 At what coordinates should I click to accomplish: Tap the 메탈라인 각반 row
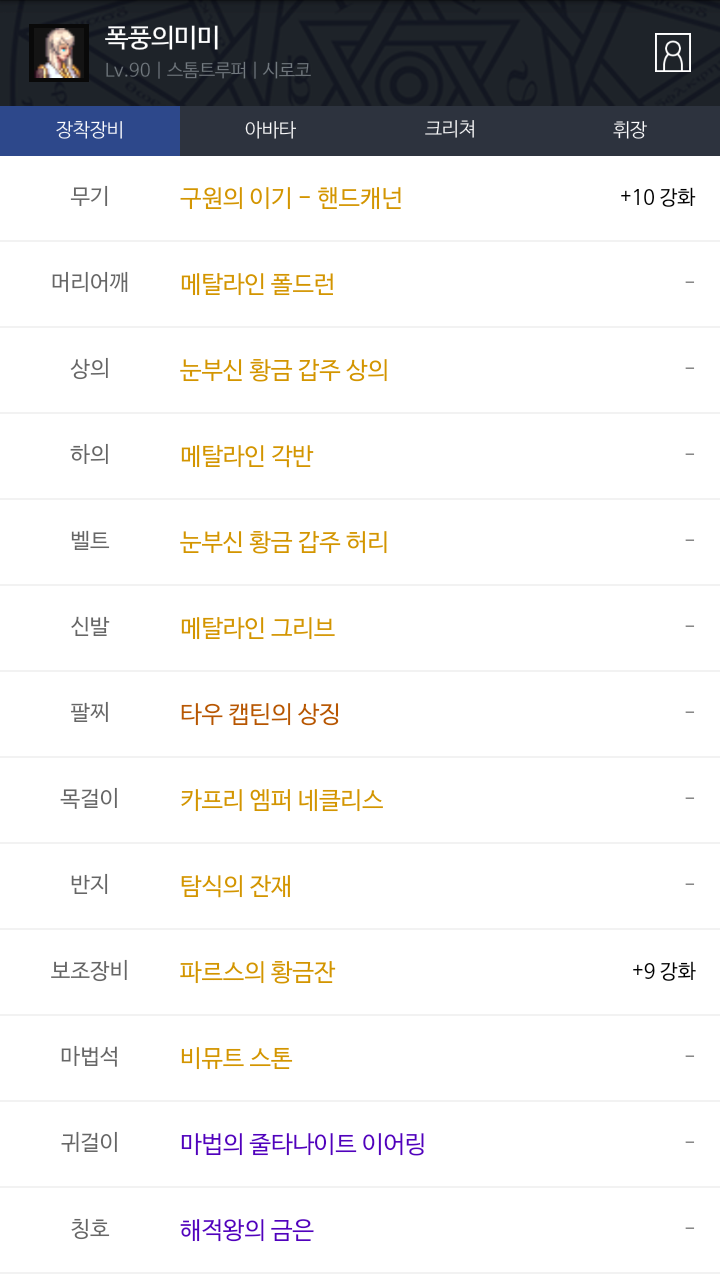coord(360,456)
